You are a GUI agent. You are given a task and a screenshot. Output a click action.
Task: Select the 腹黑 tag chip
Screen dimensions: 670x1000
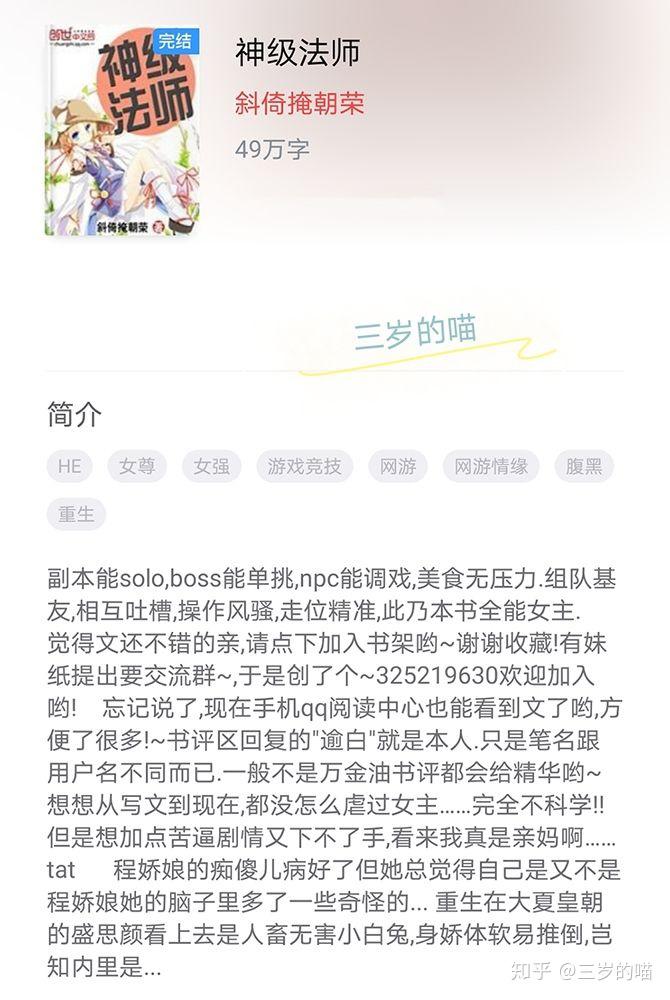pos(583,466)
